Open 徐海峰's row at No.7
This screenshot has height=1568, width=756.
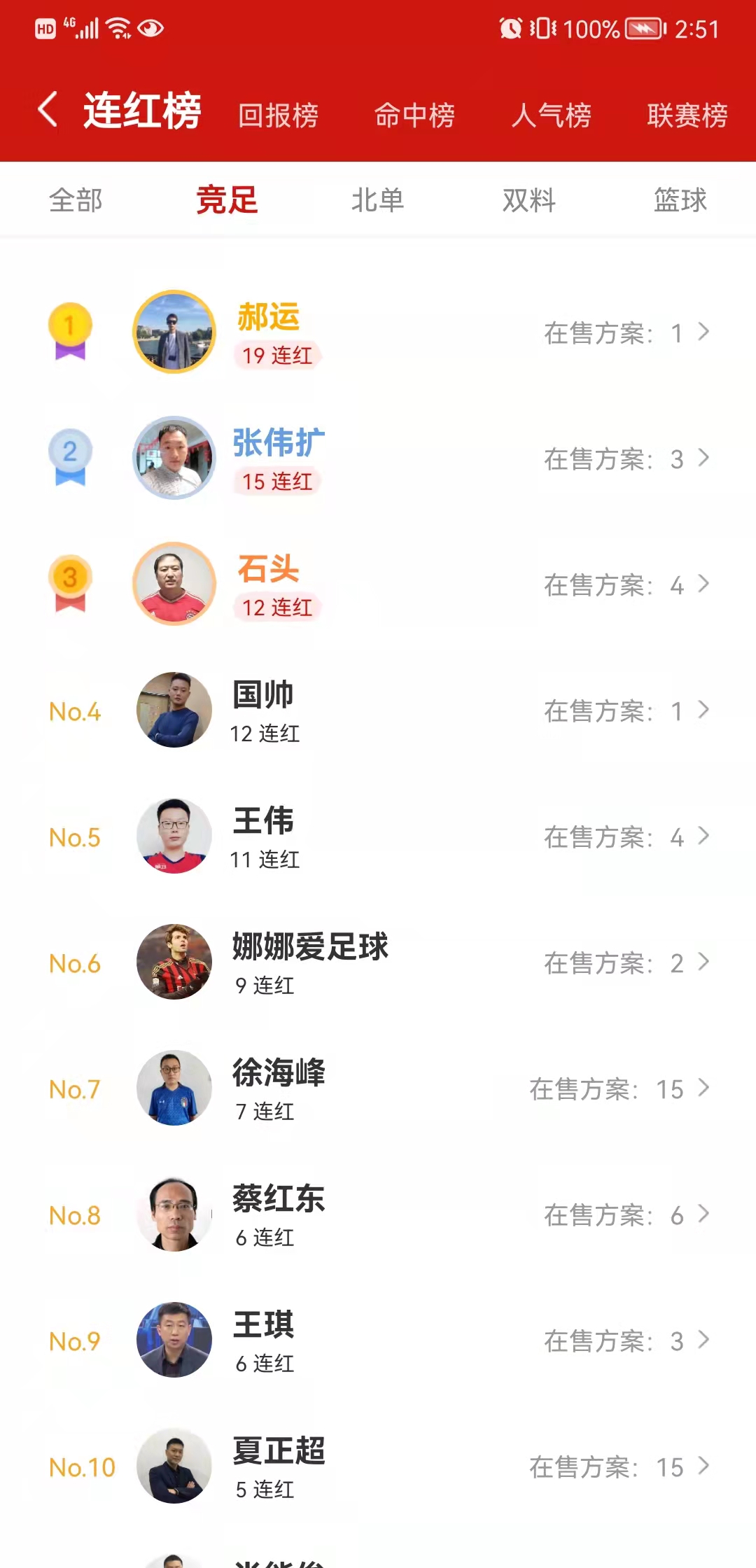coord(378,1088)
